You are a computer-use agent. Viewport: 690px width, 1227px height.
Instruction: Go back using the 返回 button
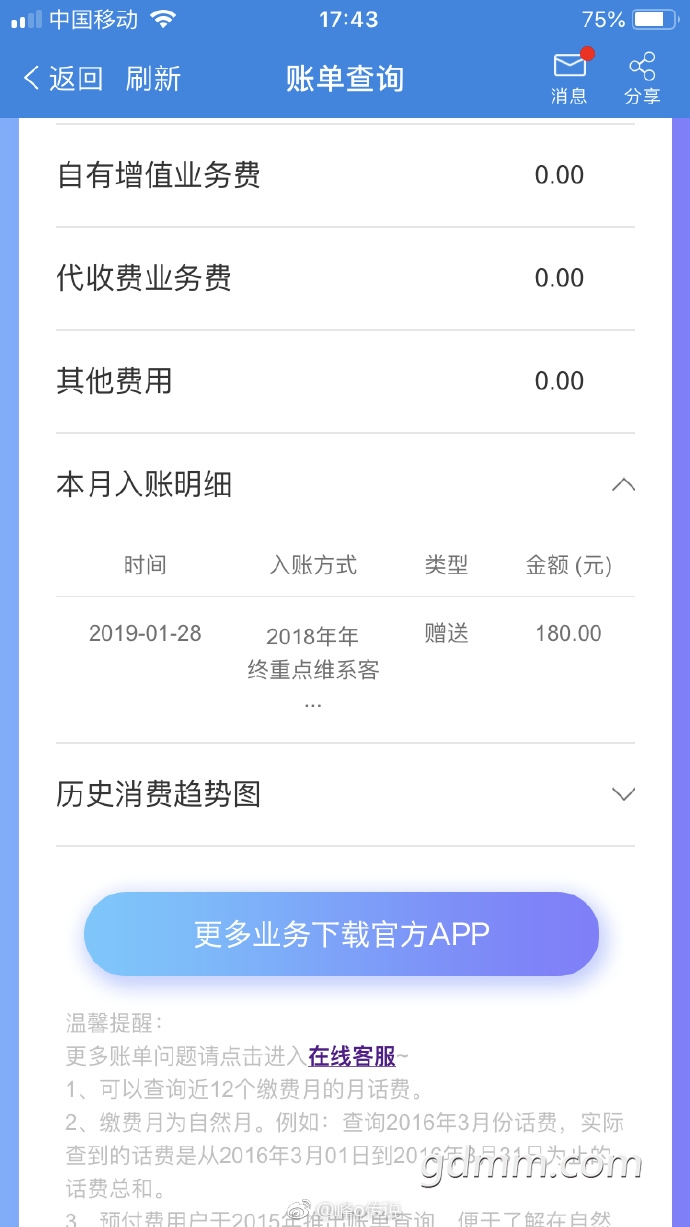click(63, 79)
